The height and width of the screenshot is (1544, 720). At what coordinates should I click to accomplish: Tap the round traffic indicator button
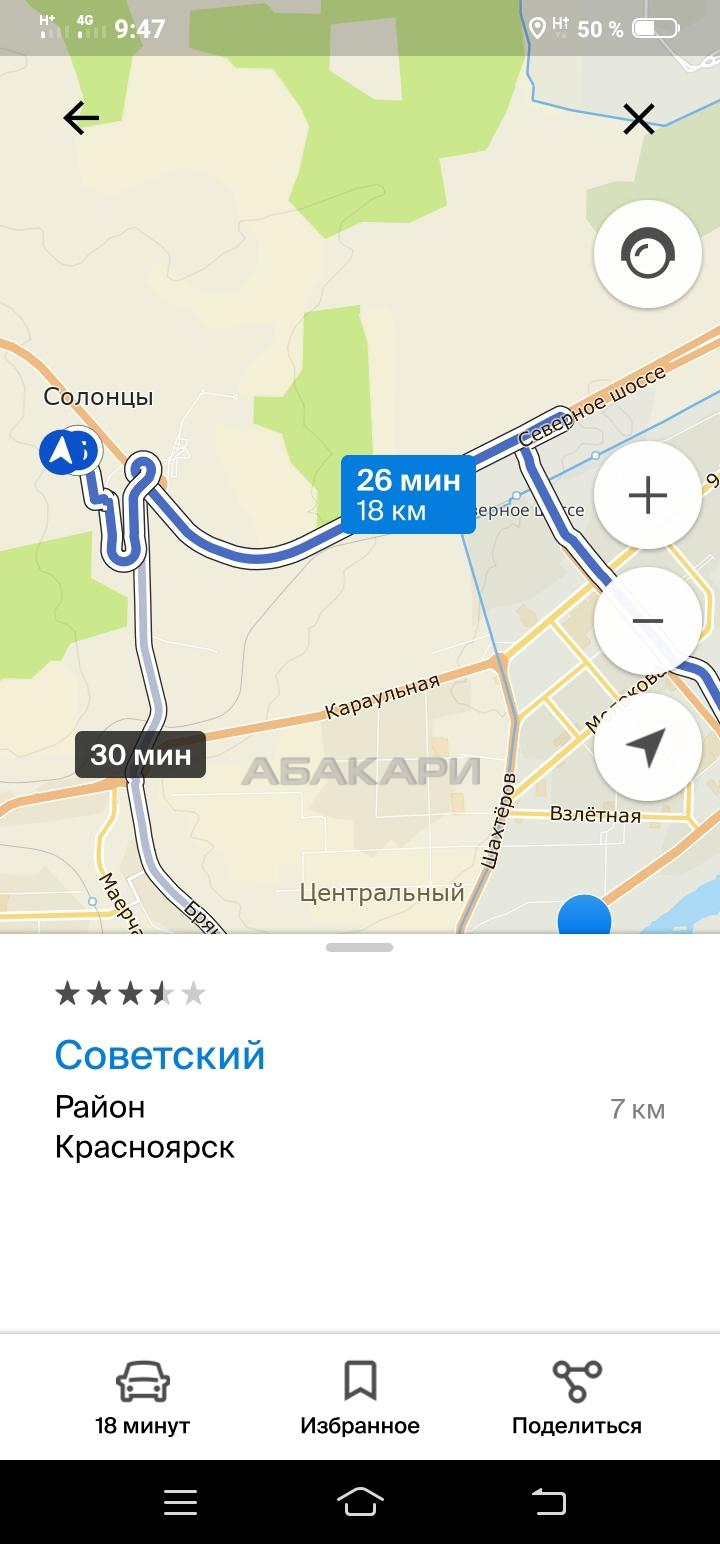647,254
